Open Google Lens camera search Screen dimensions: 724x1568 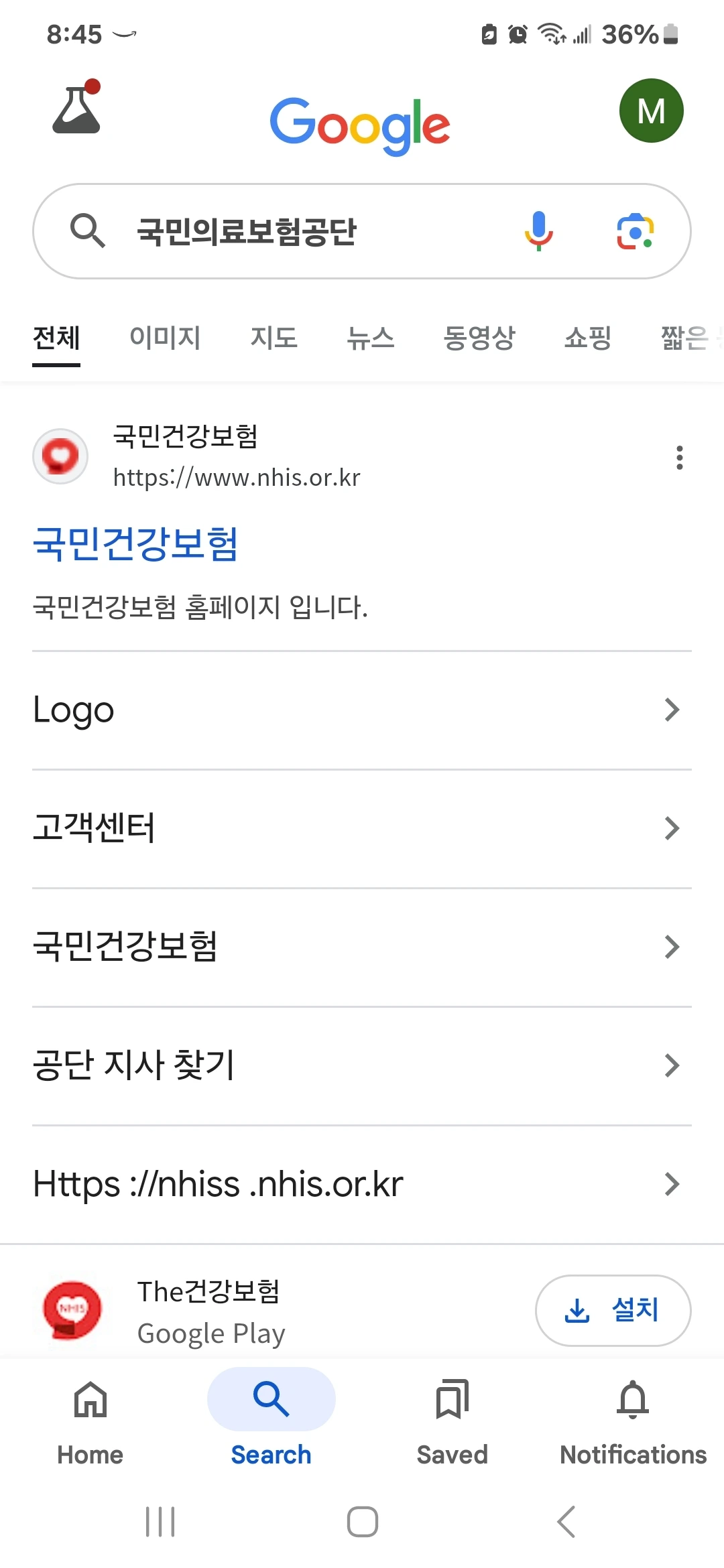click(x=635, y=231)
